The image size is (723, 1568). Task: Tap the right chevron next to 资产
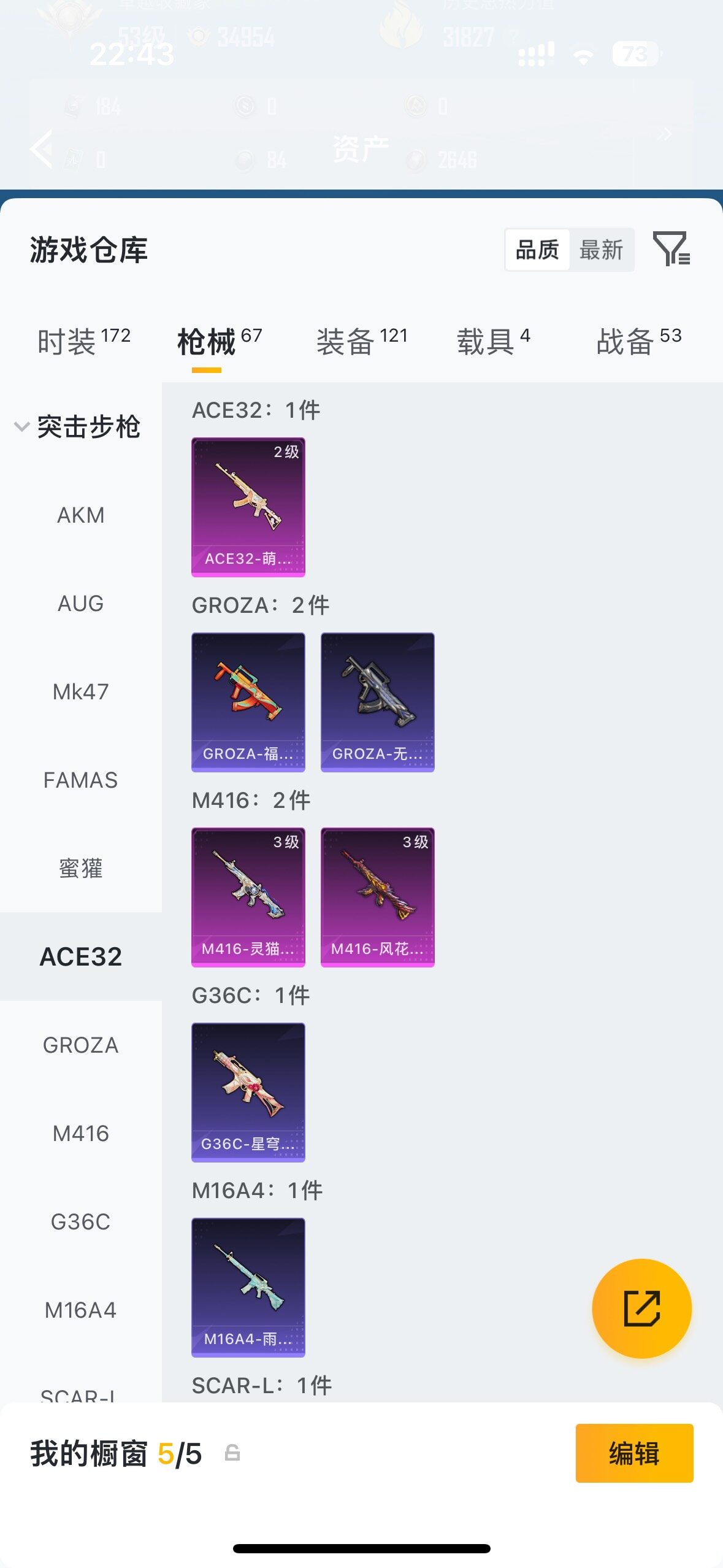coord(665,135)
